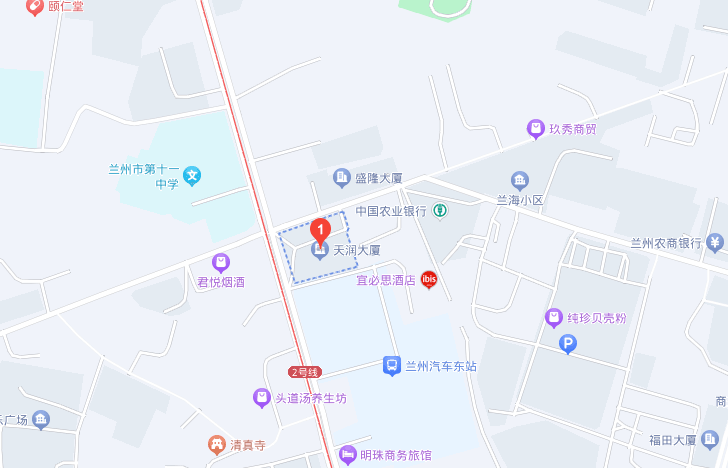
Task: Tap the red marker numbered 1
Action: click(321, 229)
